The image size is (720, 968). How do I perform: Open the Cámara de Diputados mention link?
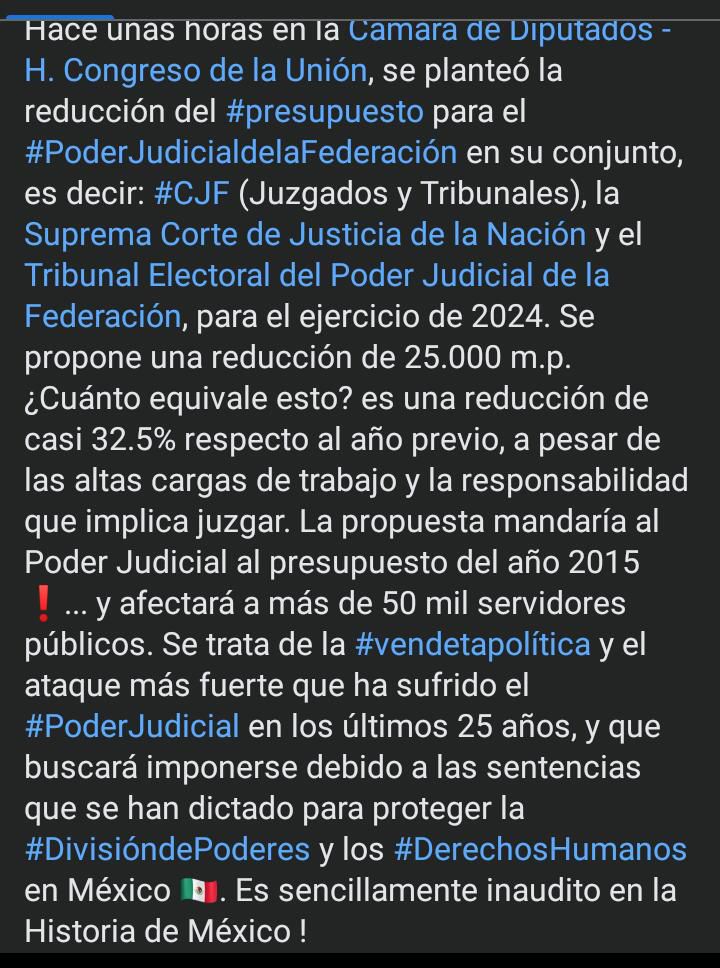point(510,30)
